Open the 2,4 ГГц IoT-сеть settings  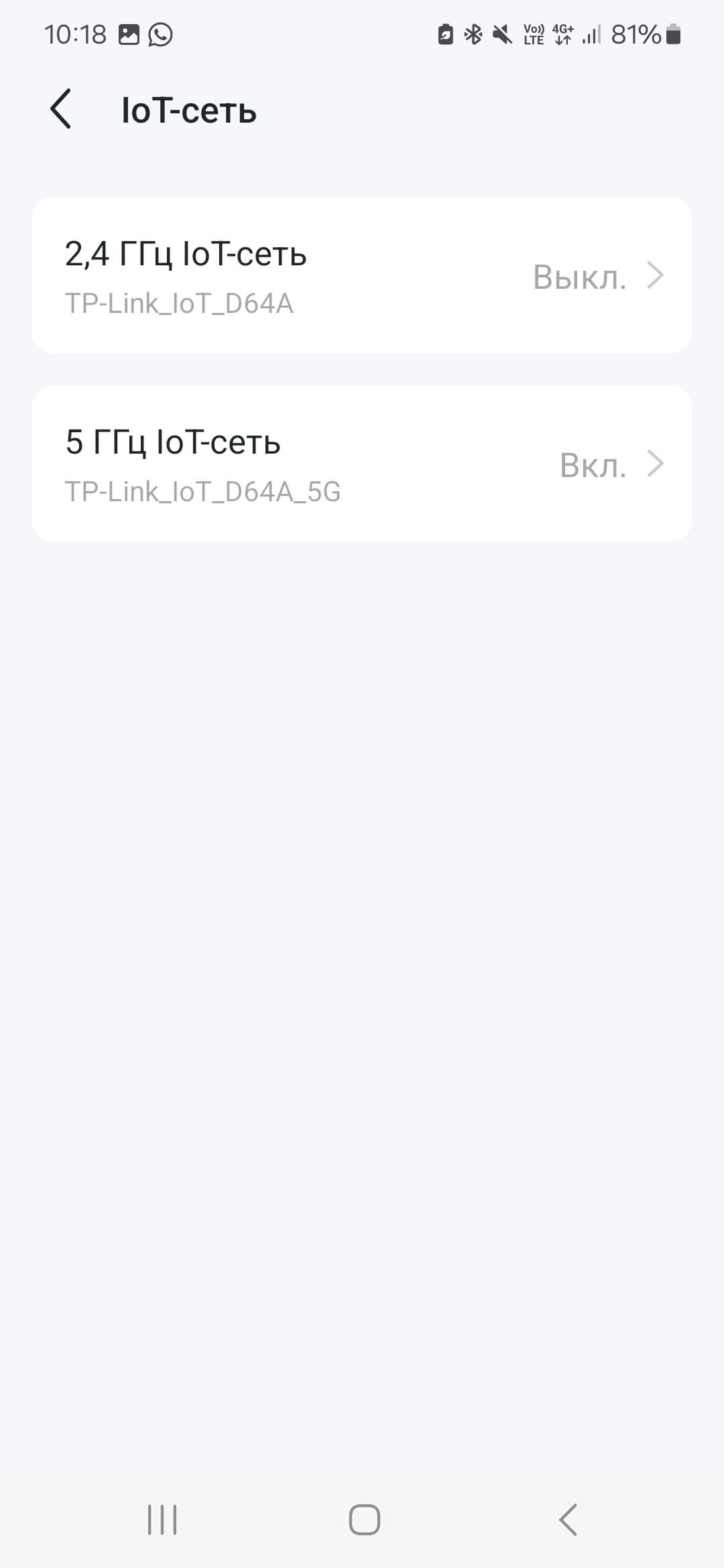click(x=362, y=275)
